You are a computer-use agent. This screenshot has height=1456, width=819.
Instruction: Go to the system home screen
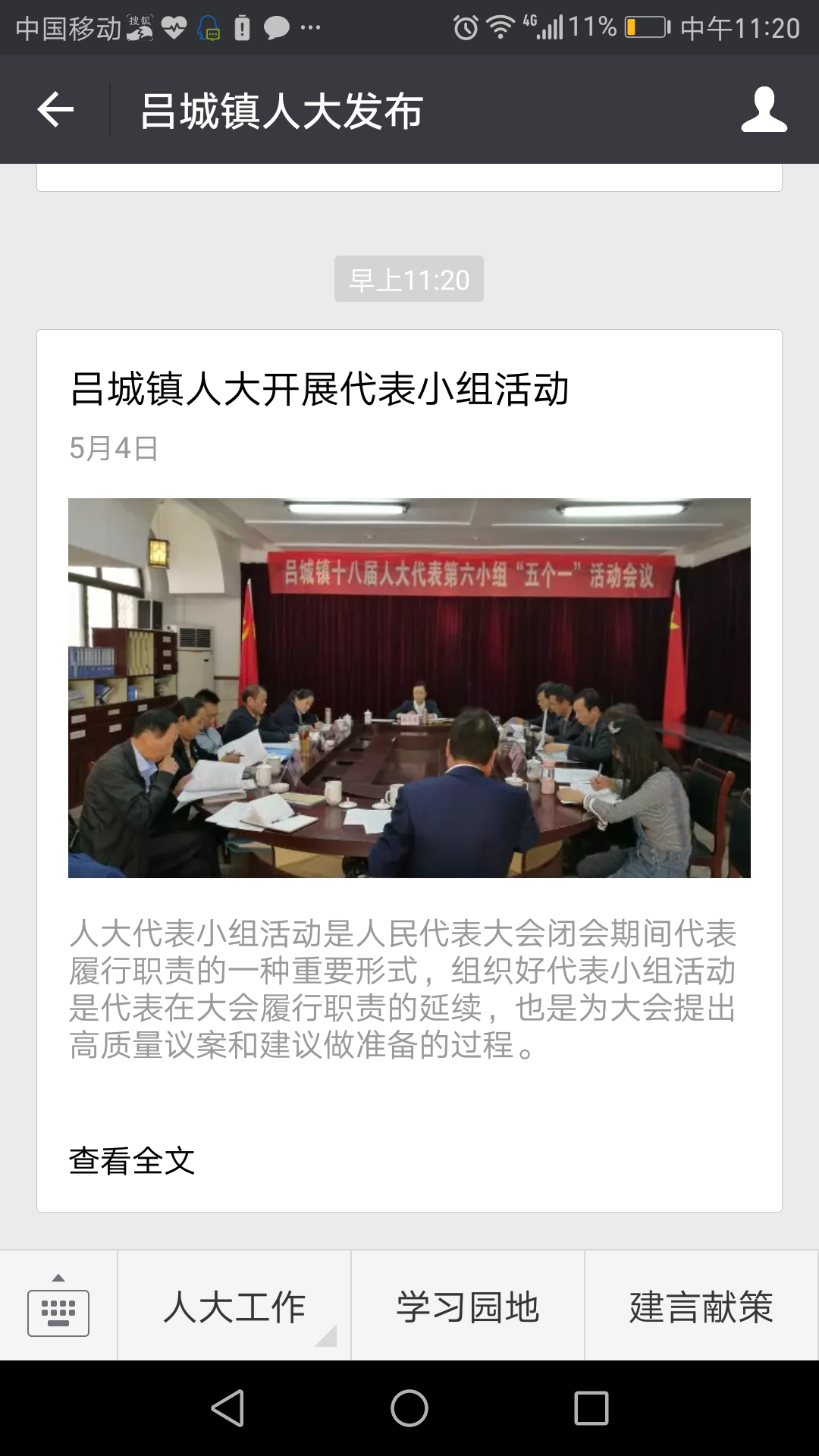pyautogui.click(x=409, y=1408)
